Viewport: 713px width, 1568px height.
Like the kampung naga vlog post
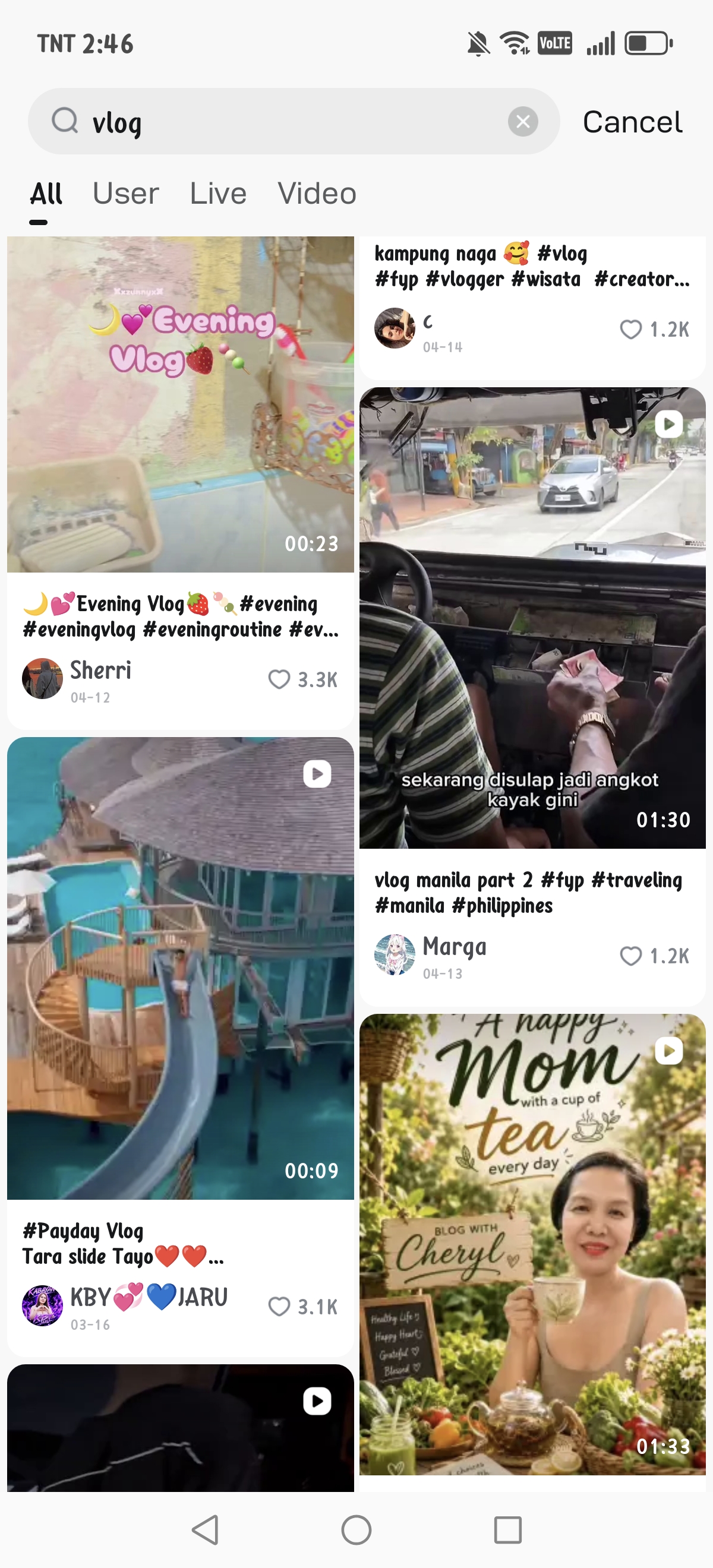[x=655, y=328]
